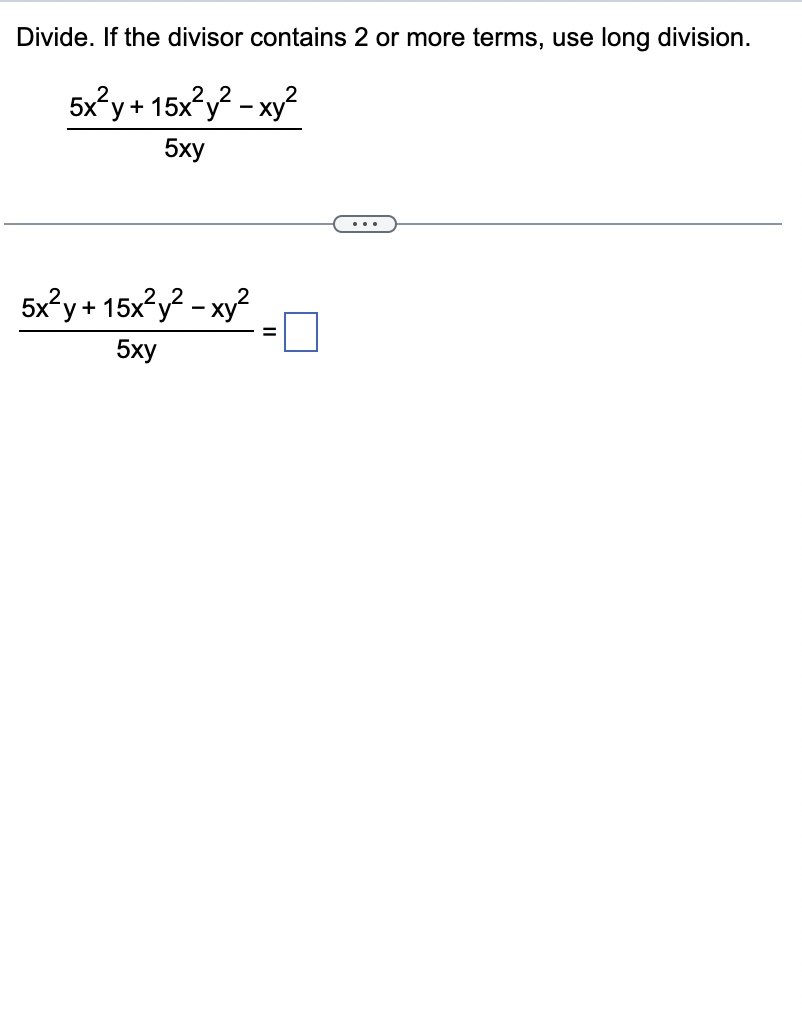
Task: Open the collapsed section with the dotted button
Action: coord(364,223)
